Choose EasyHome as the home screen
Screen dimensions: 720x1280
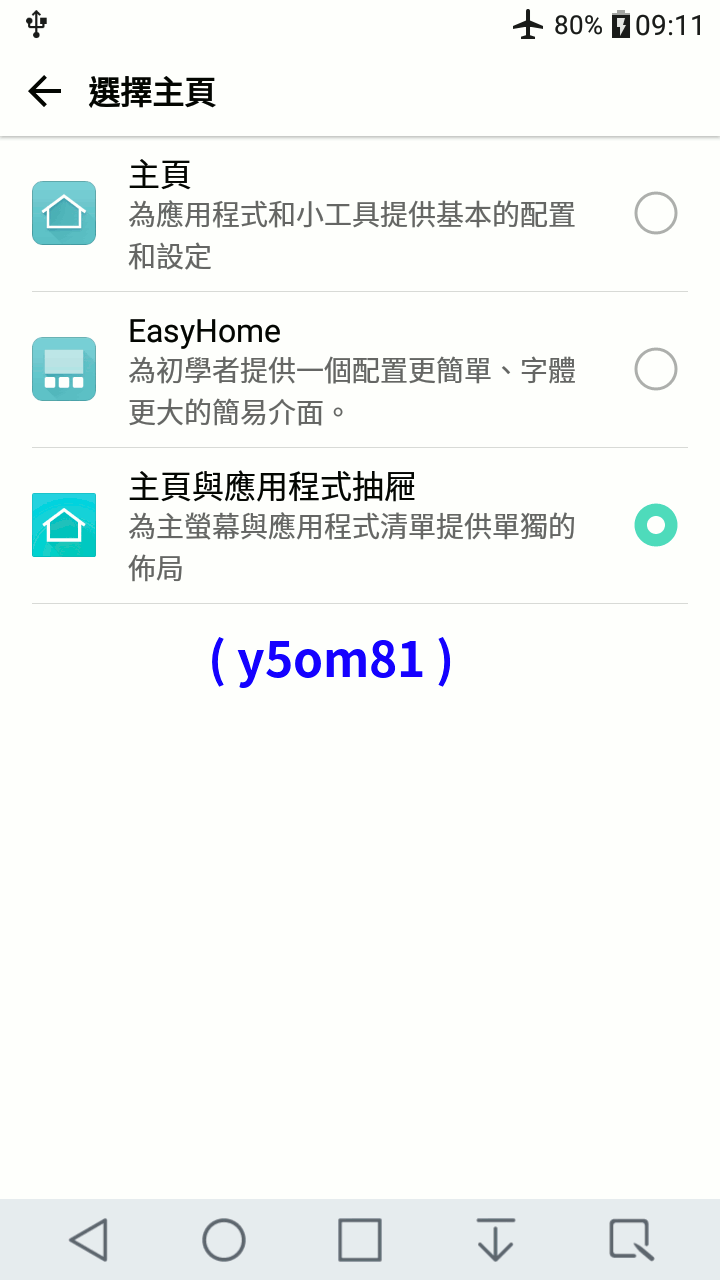click(x=655, y=370)
